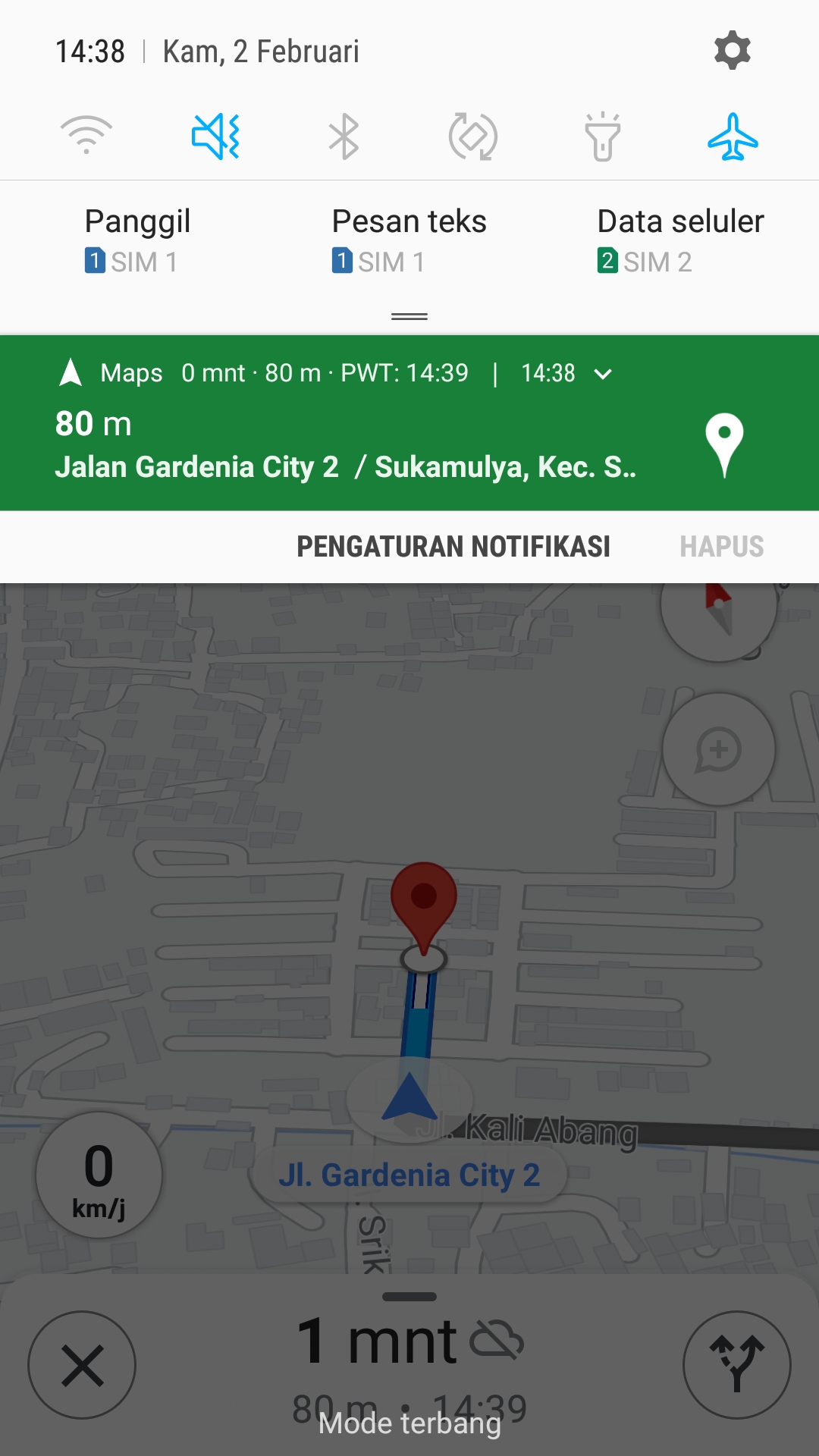Select SIM for Pesan teks

tap(409, 240)
